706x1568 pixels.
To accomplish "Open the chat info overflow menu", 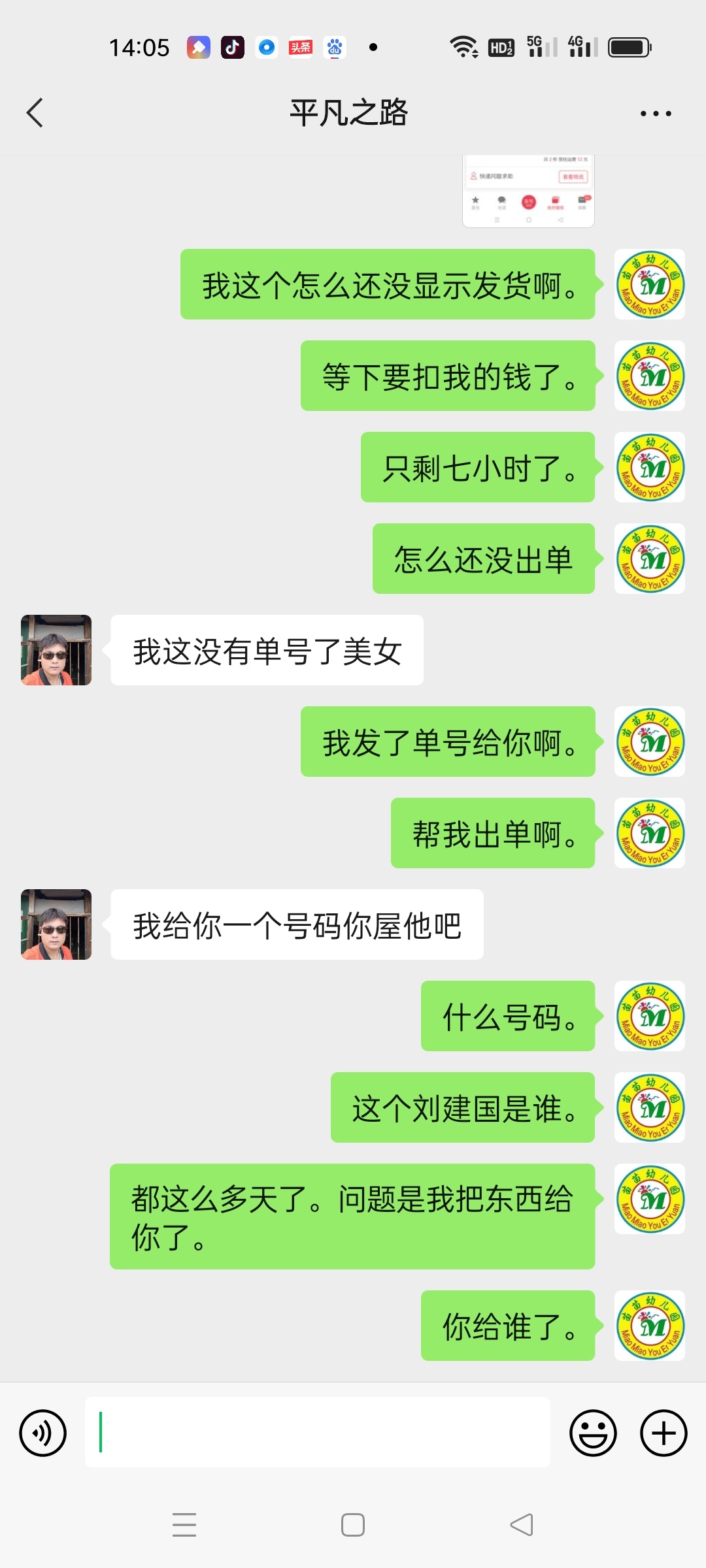I will pos(655,114).
